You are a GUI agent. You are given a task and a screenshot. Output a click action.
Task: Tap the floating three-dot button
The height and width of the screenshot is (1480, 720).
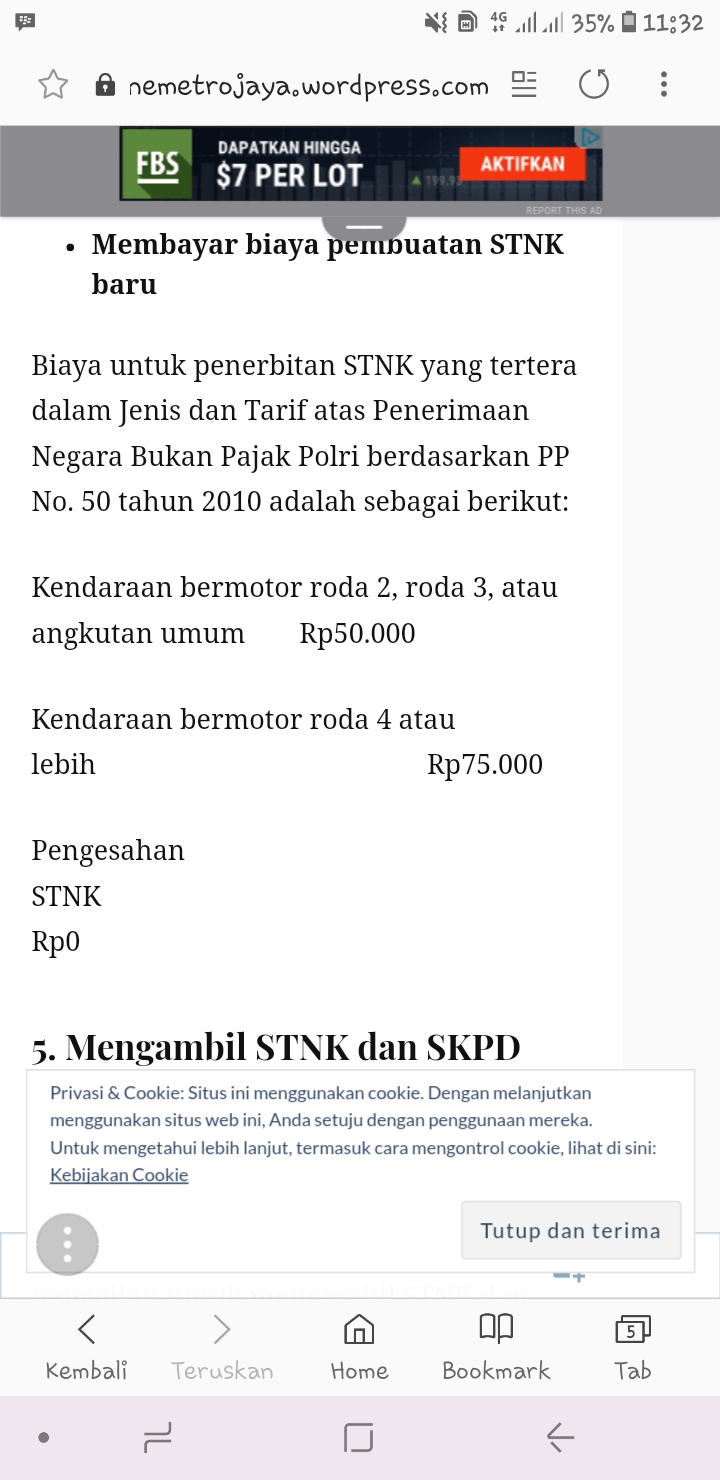(67, 1245)
